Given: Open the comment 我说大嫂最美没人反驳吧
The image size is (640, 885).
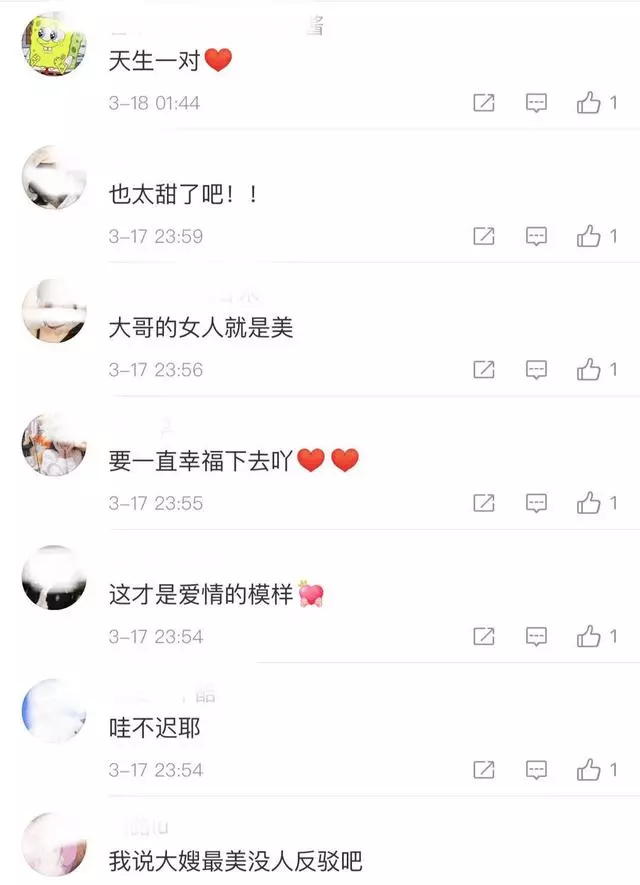Looking at the screenshot, I should click(x=235, y=860).
